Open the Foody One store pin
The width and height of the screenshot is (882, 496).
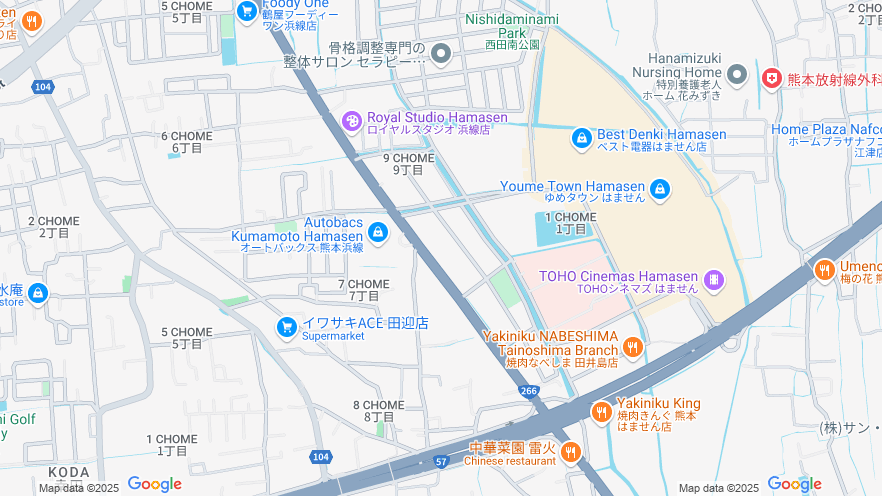click(246, 9)
